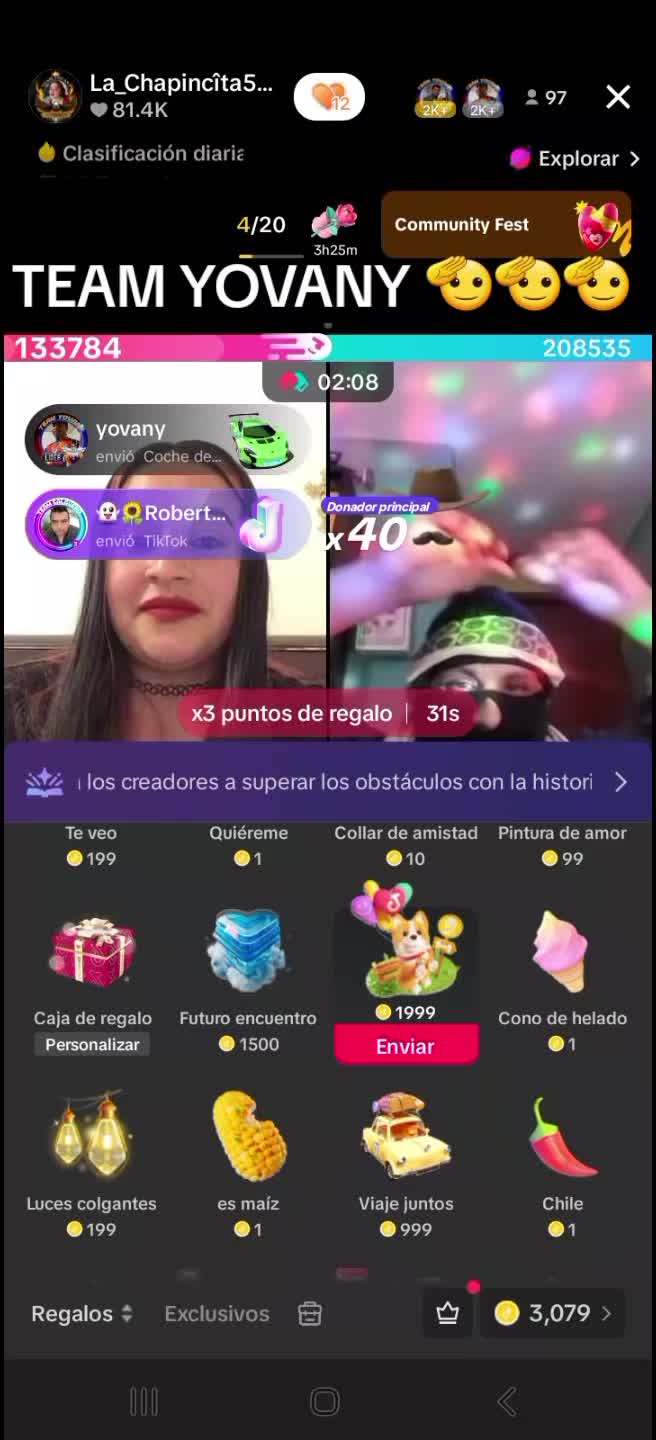
Task: Send the selected 1999-coin gift with Enviar
Action: click(405, 1046)
